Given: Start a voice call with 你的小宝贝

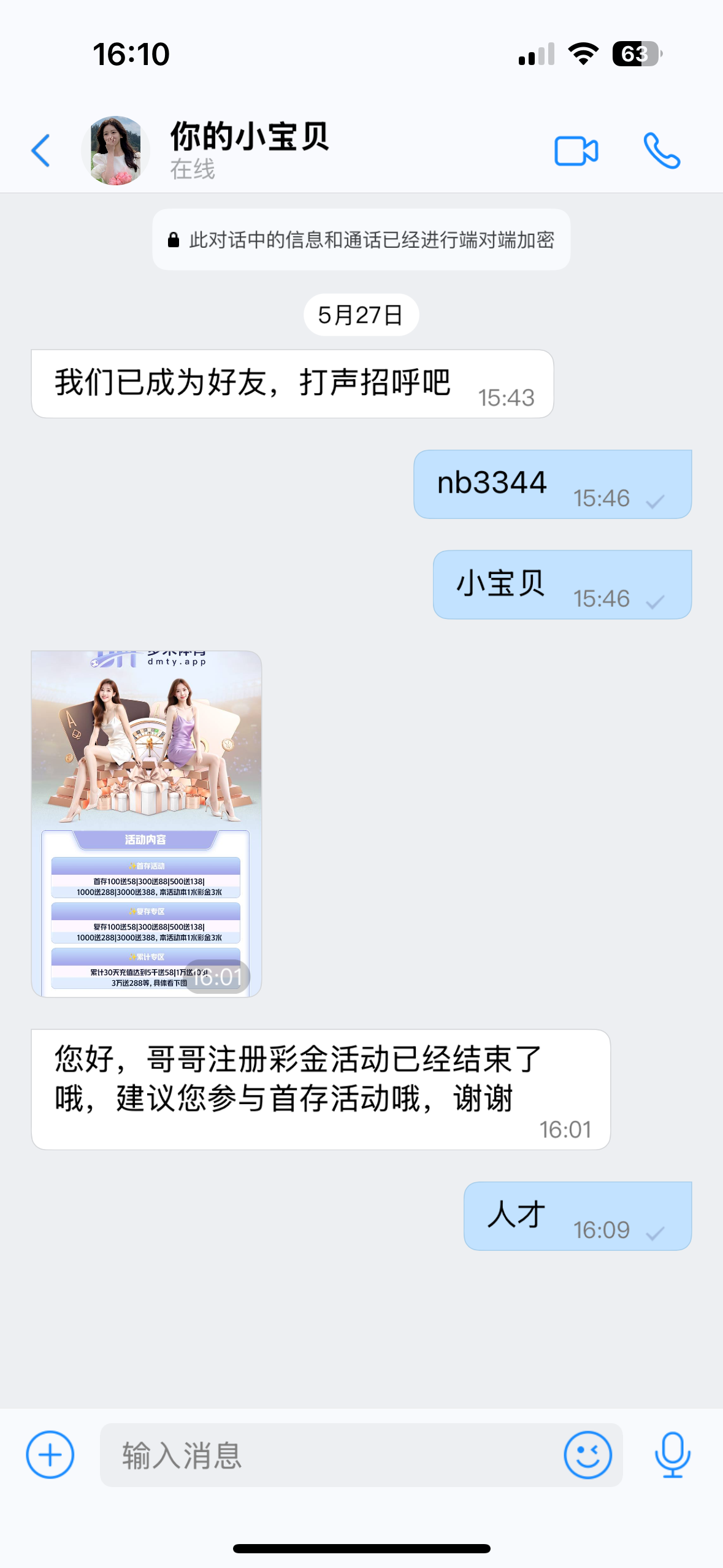Looking at the screenshot, I should pos(661,151).
